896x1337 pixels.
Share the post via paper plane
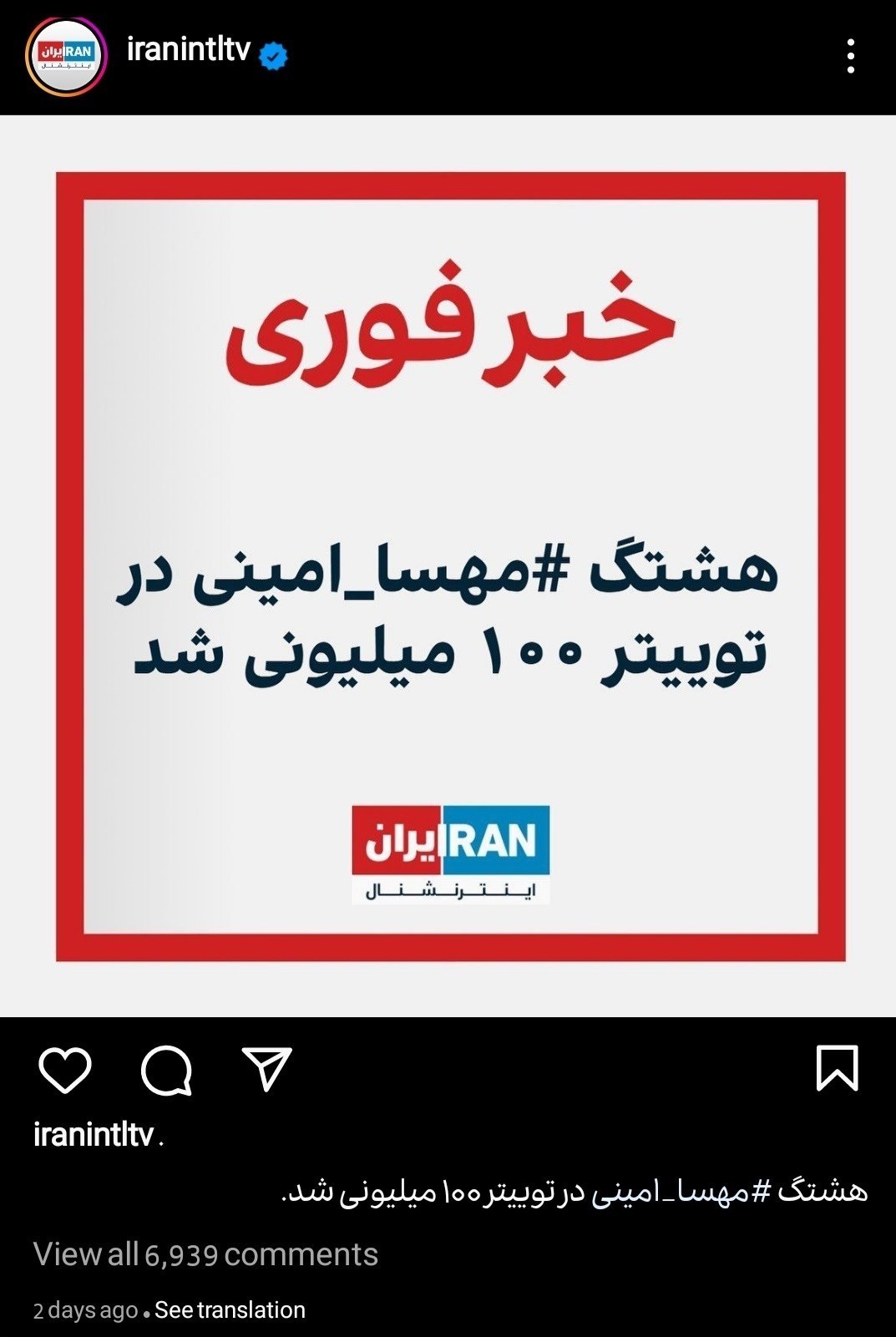click(x=266, y=1069)
